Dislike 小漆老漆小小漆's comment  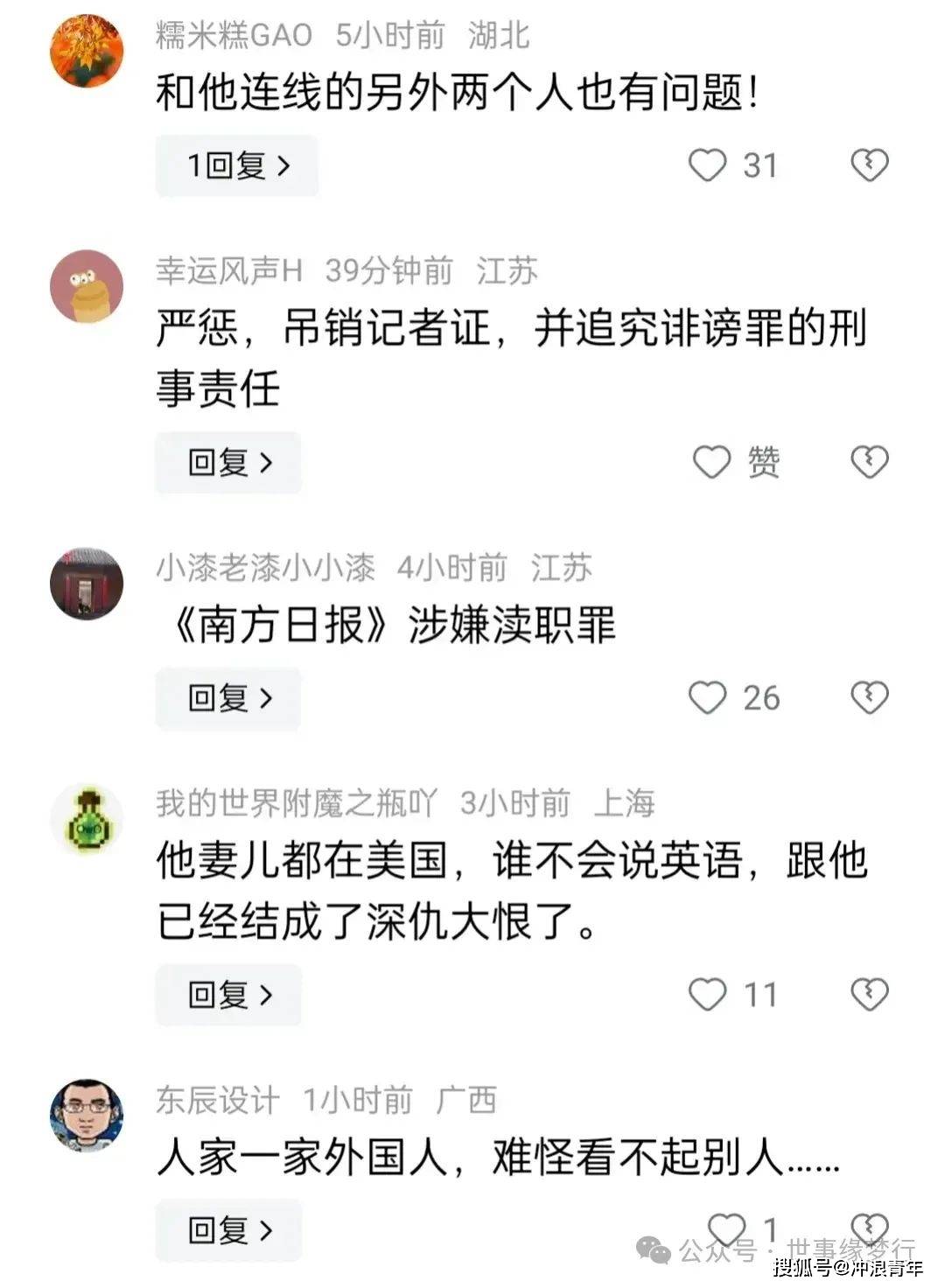[869, 697]
